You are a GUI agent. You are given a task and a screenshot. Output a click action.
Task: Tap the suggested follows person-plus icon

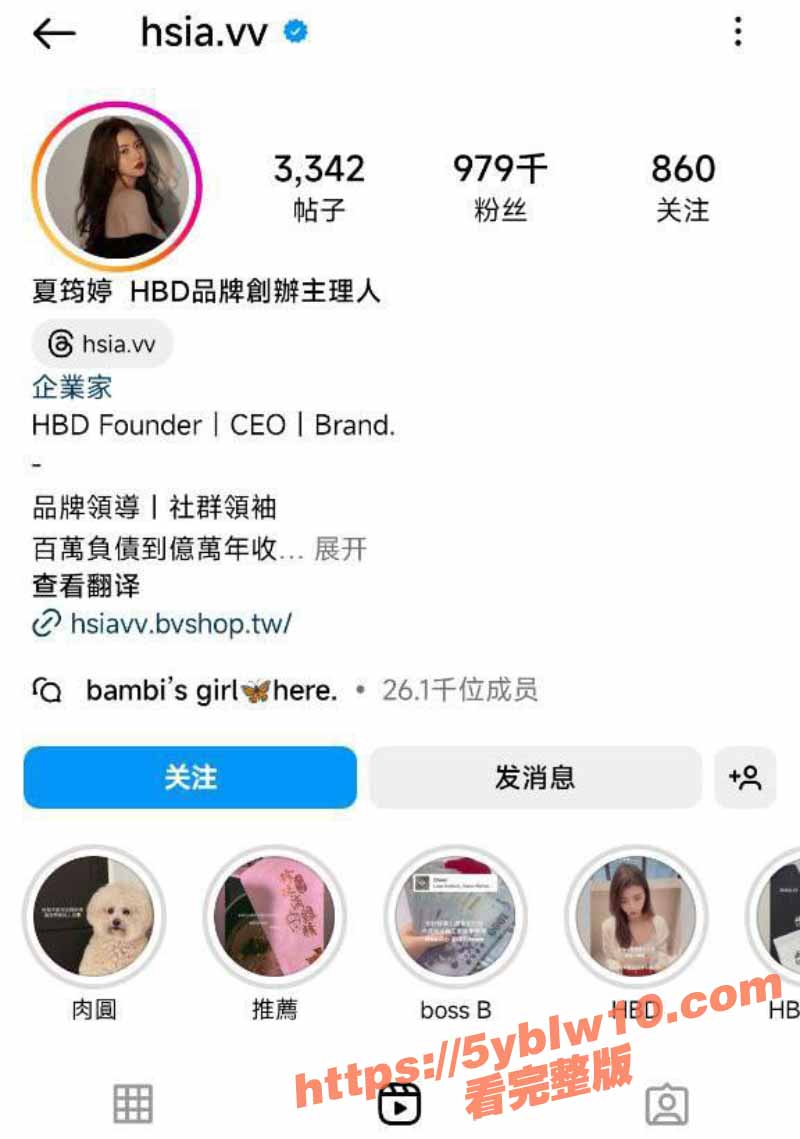[x=747, y=777]
